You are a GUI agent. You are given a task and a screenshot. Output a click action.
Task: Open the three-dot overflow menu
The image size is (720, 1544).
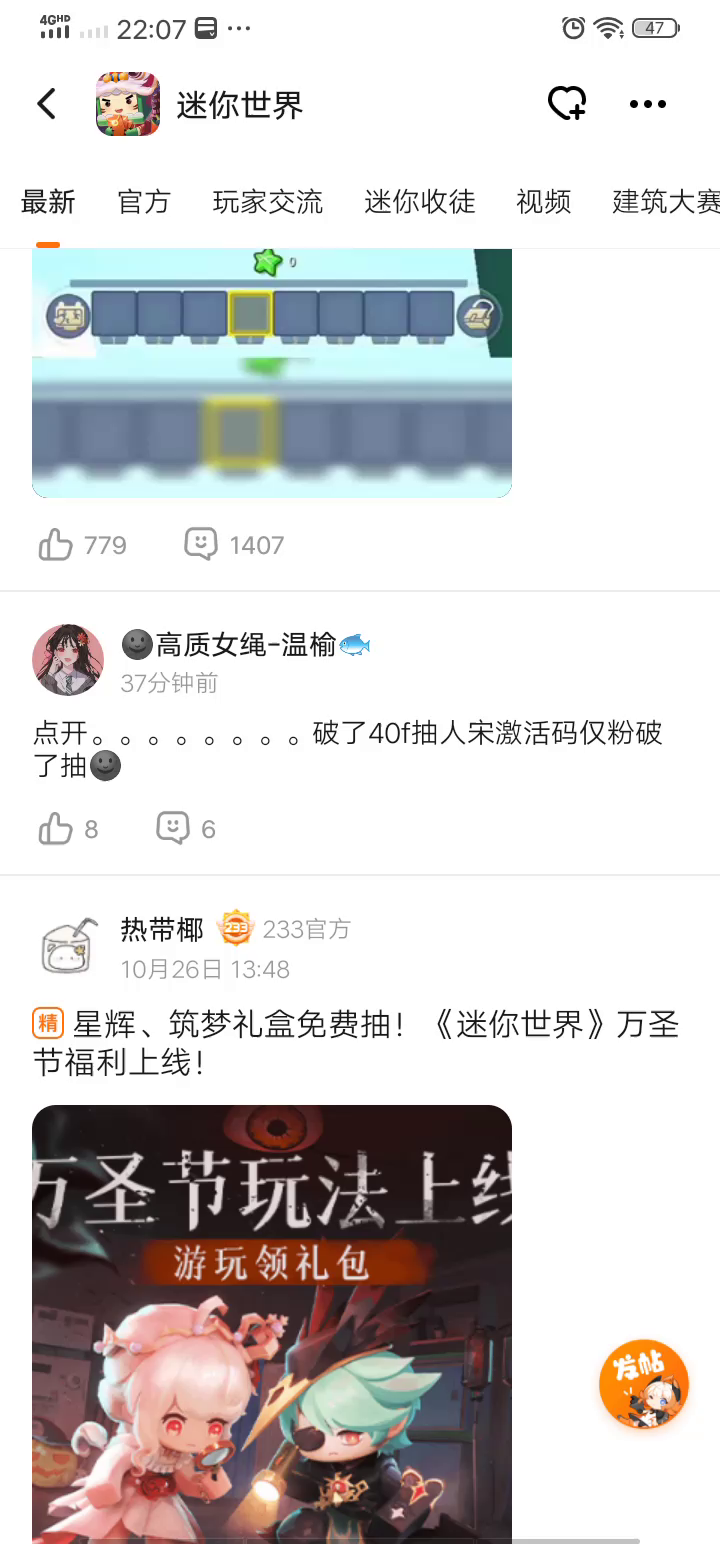[x=647, y=104]
